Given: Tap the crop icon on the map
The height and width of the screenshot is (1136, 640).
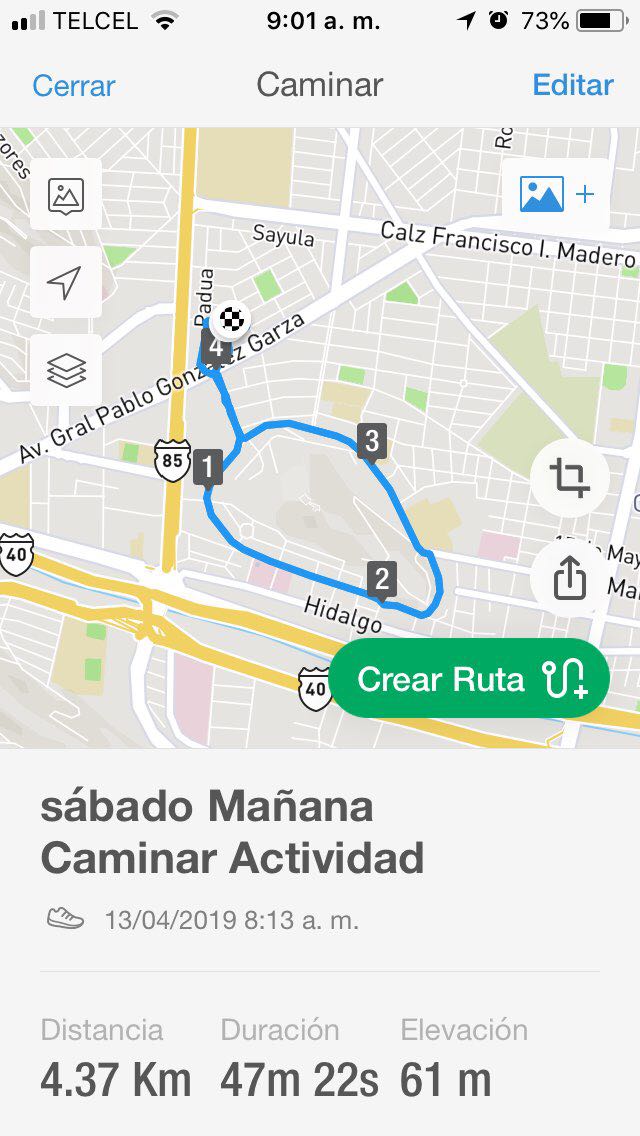Looking at the screenshot, I should [x=570, y=478].
